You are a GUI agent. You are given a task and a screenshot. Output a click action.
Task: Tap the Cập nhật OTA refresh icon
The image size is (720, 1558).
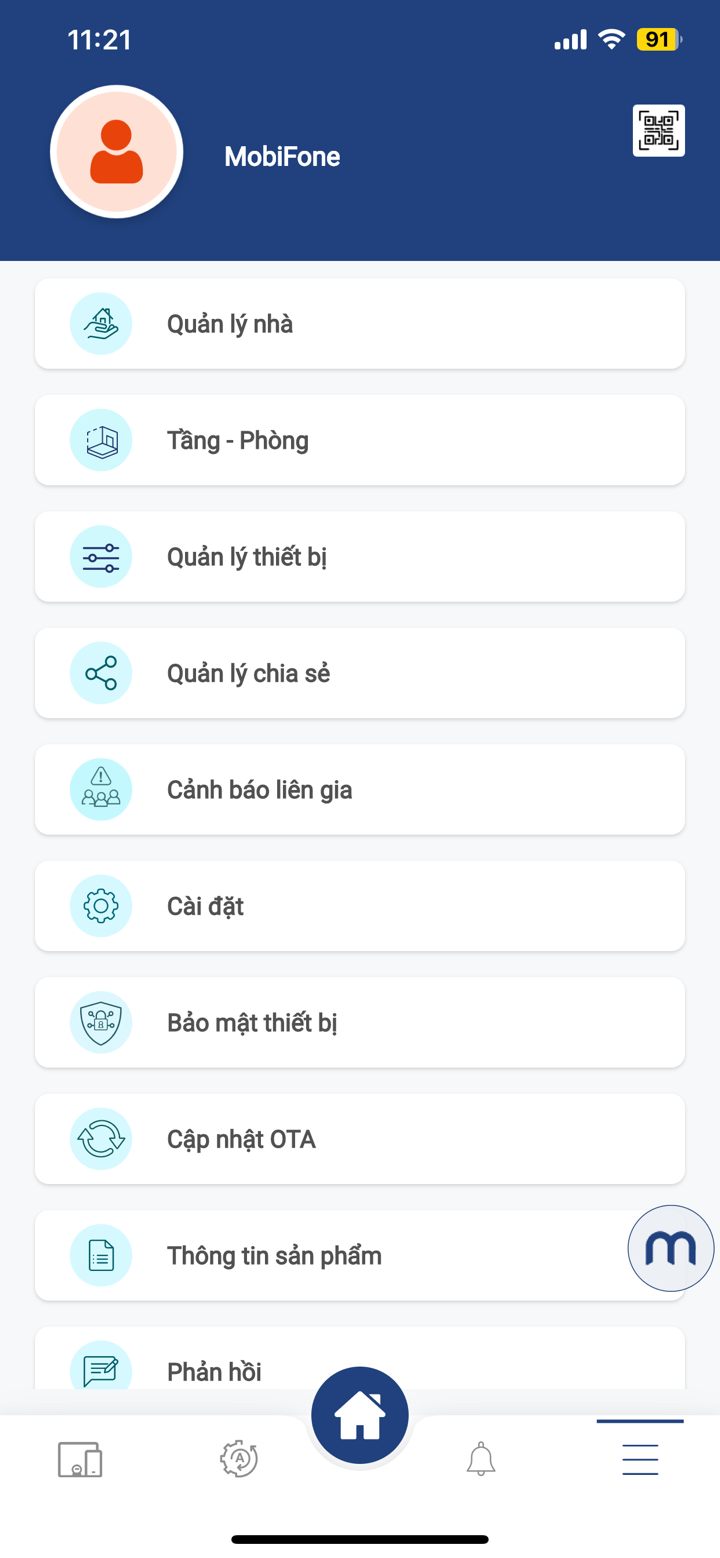pyautogui.click(x=100, y=1138)
